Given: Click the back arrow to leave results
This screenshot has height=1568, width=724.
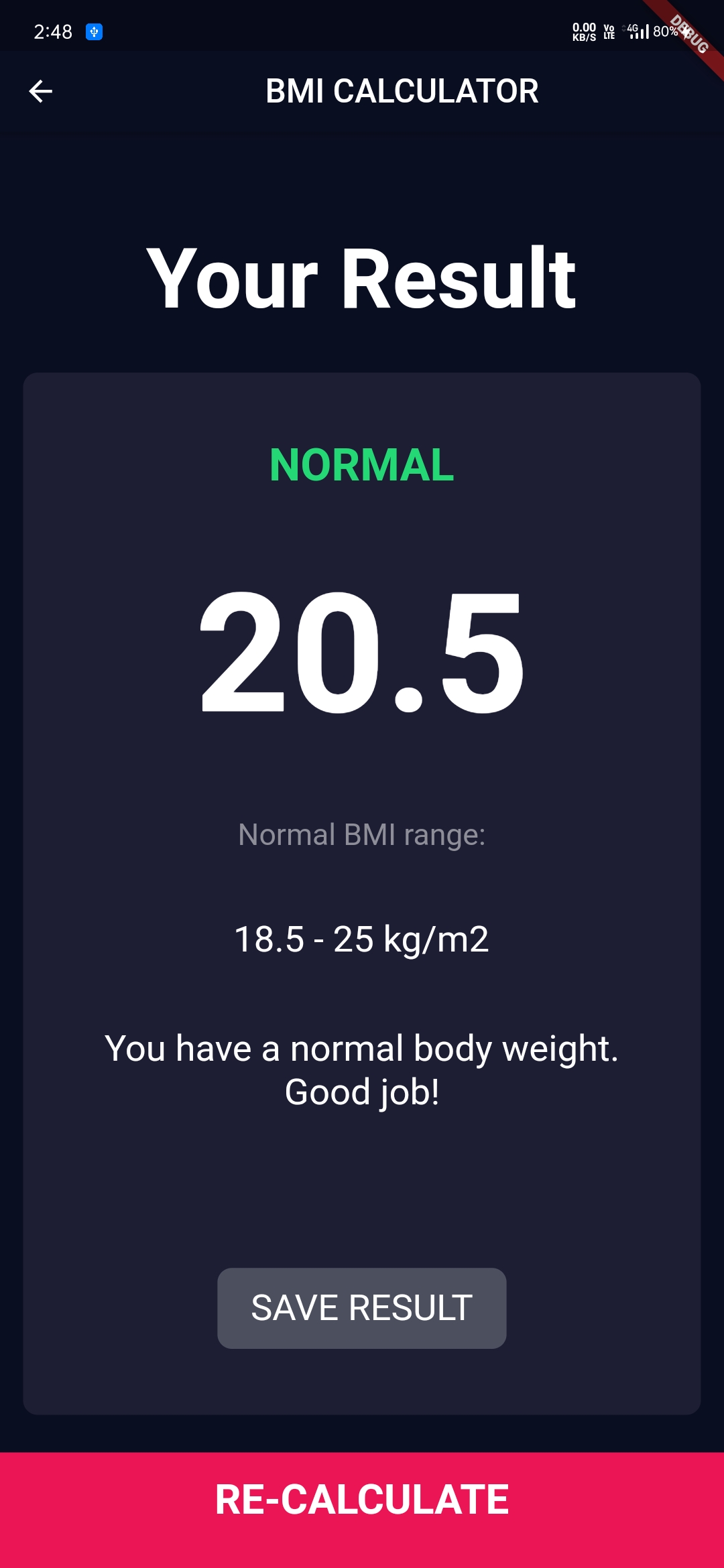Looking at the screenshot, I should (40, 91).
